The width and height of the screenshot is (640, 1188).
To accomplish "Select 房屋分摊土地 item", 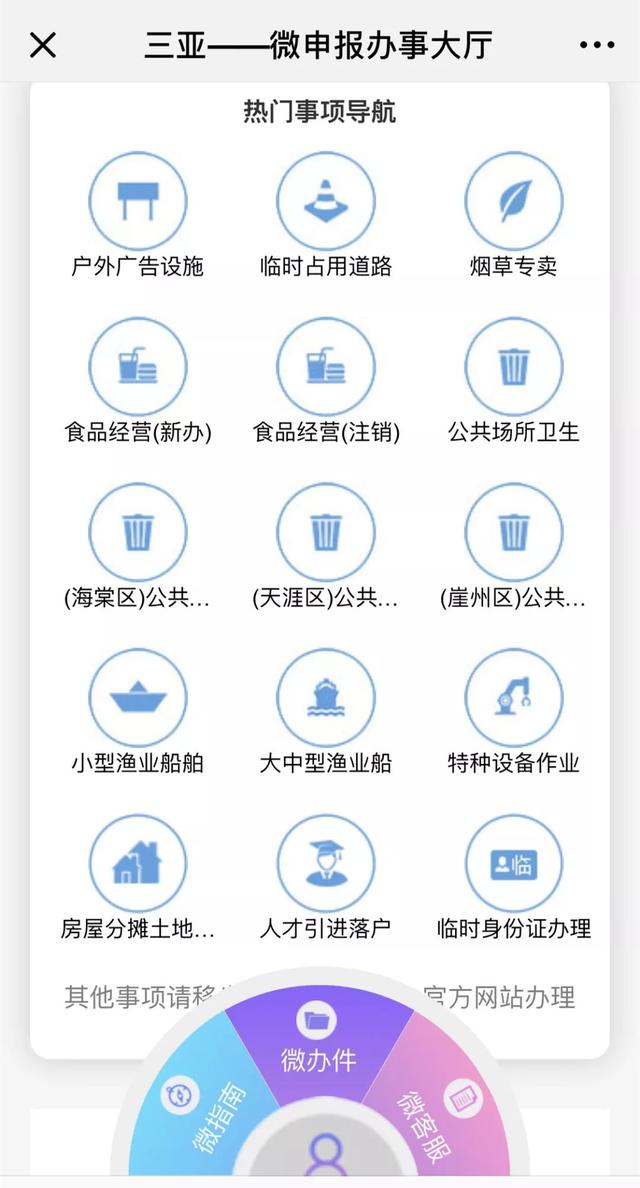I will pos(137,878).
